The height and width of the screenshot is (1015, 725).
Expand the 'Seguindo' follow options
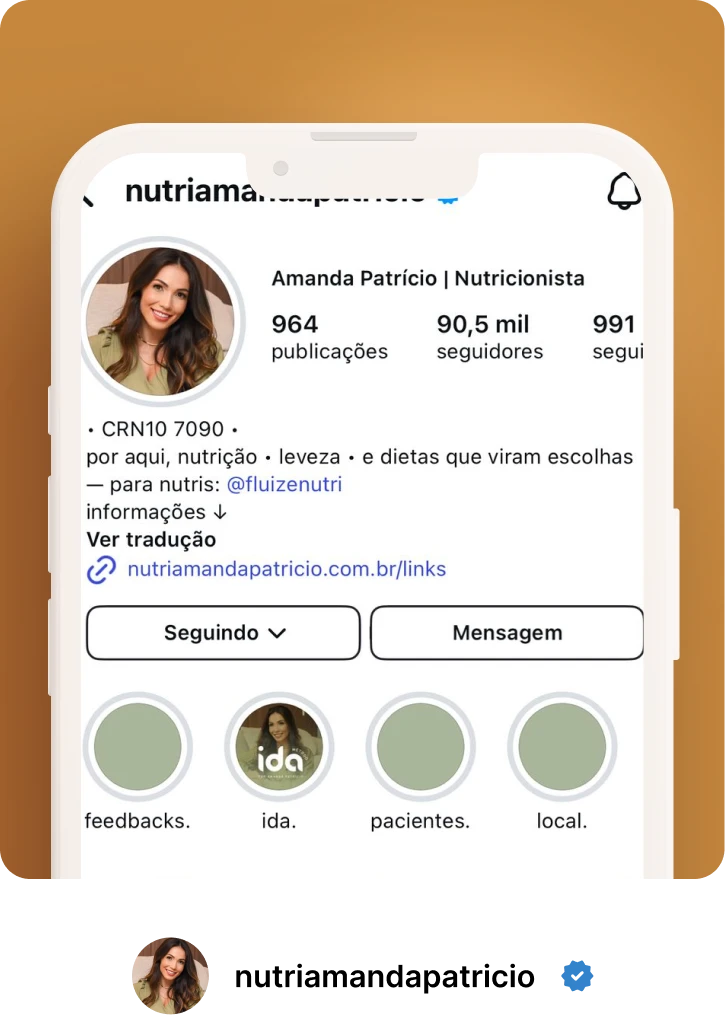pyautogui.click(x=222, y=632)
